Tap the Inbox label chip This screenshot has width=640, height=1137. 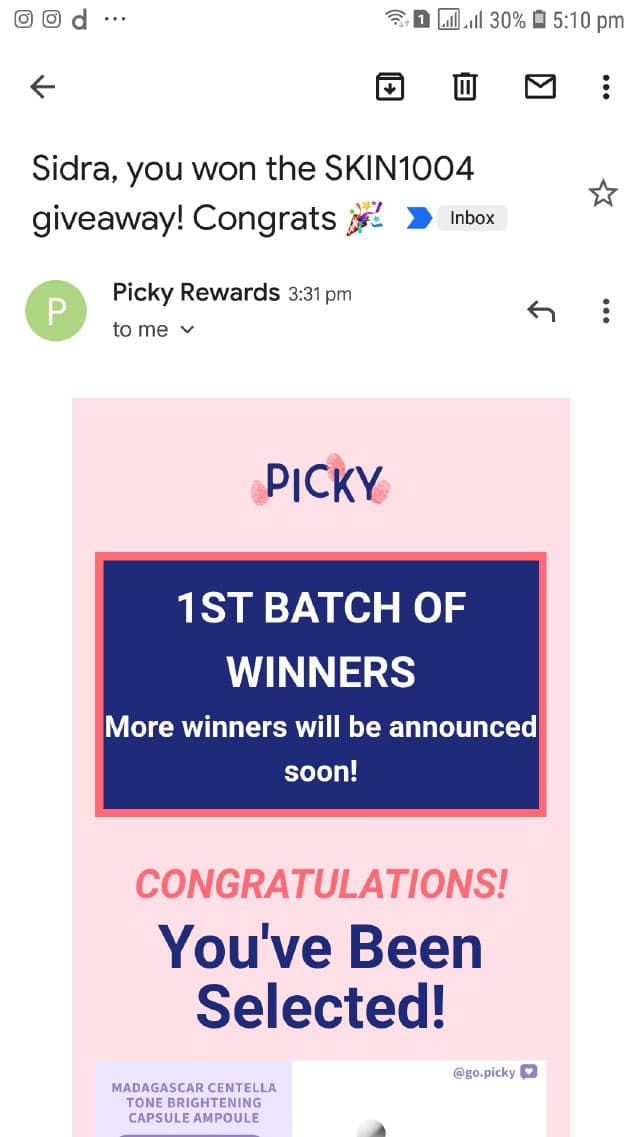(x=471, y=218)
